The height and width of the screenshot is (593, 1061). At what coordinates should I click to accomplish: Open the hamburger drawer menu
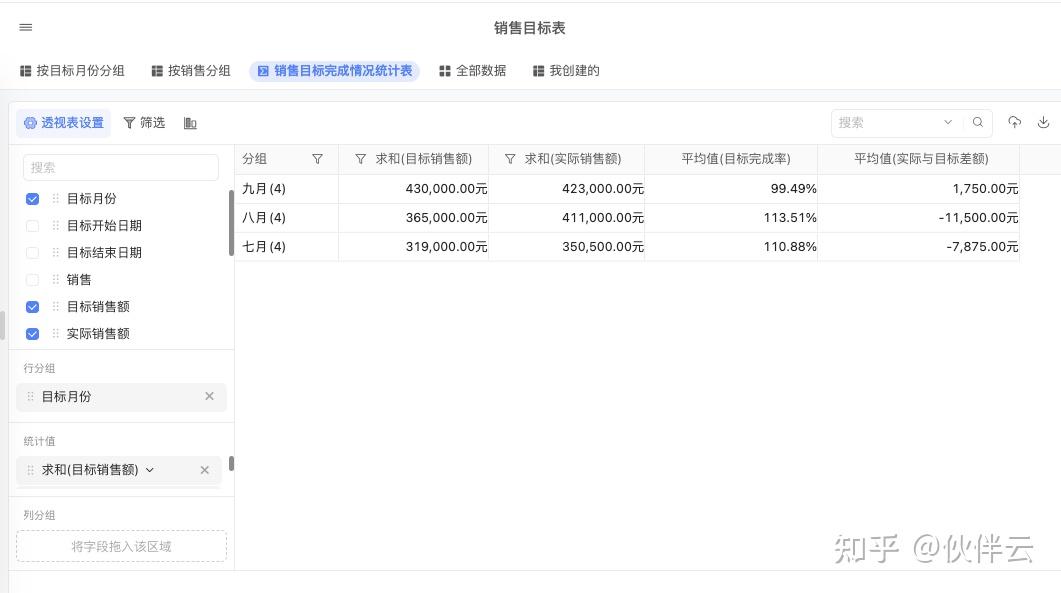pos(26,28)
